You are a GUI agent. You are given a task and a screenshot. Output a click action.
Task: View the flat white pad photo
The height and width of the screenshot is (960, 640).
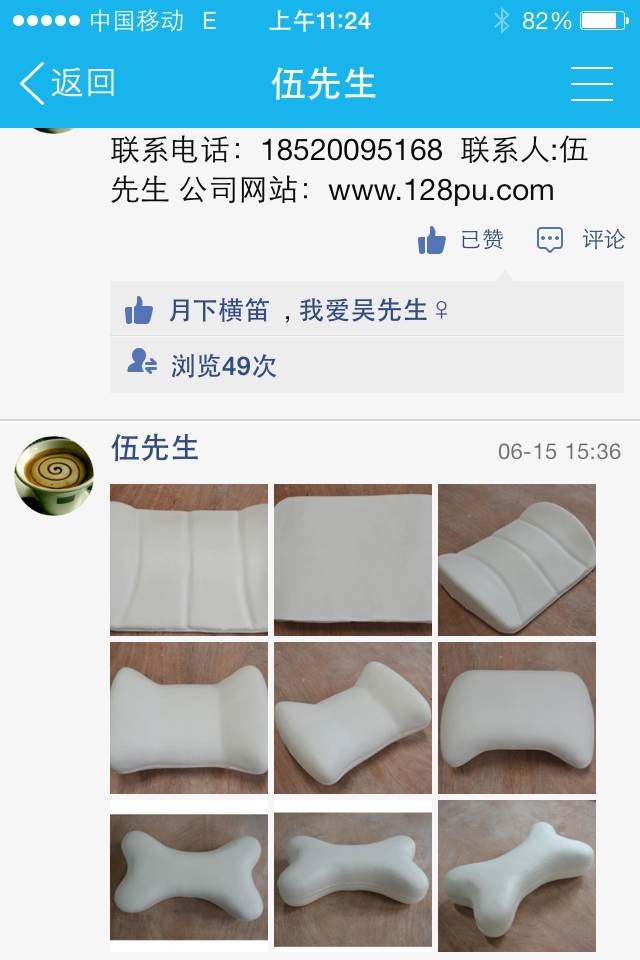click(x=353, y=559)
